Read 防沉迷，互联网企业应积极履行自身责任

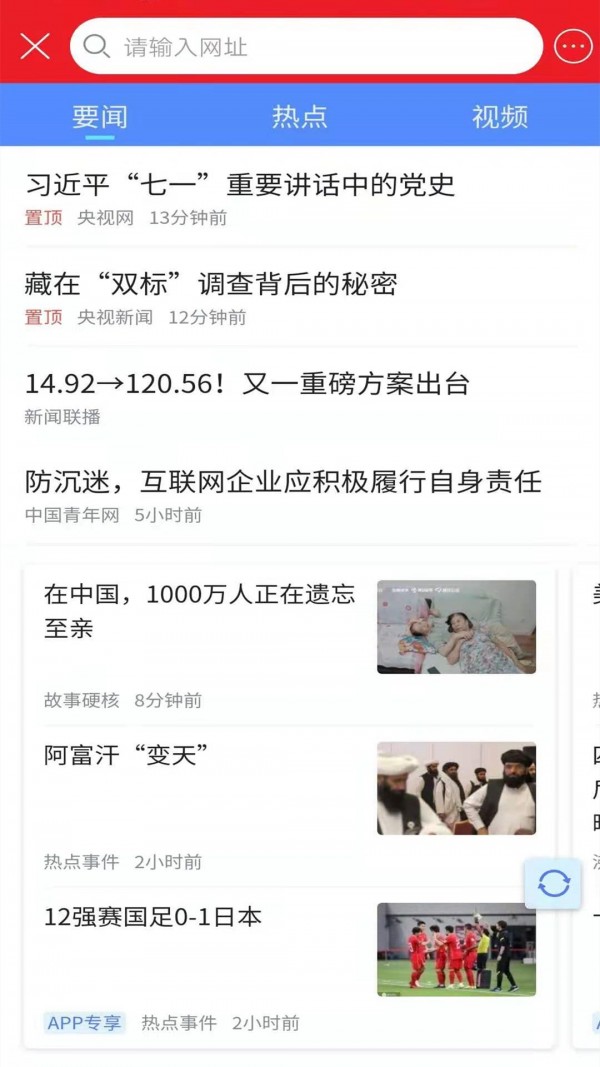tap(283, 483)
